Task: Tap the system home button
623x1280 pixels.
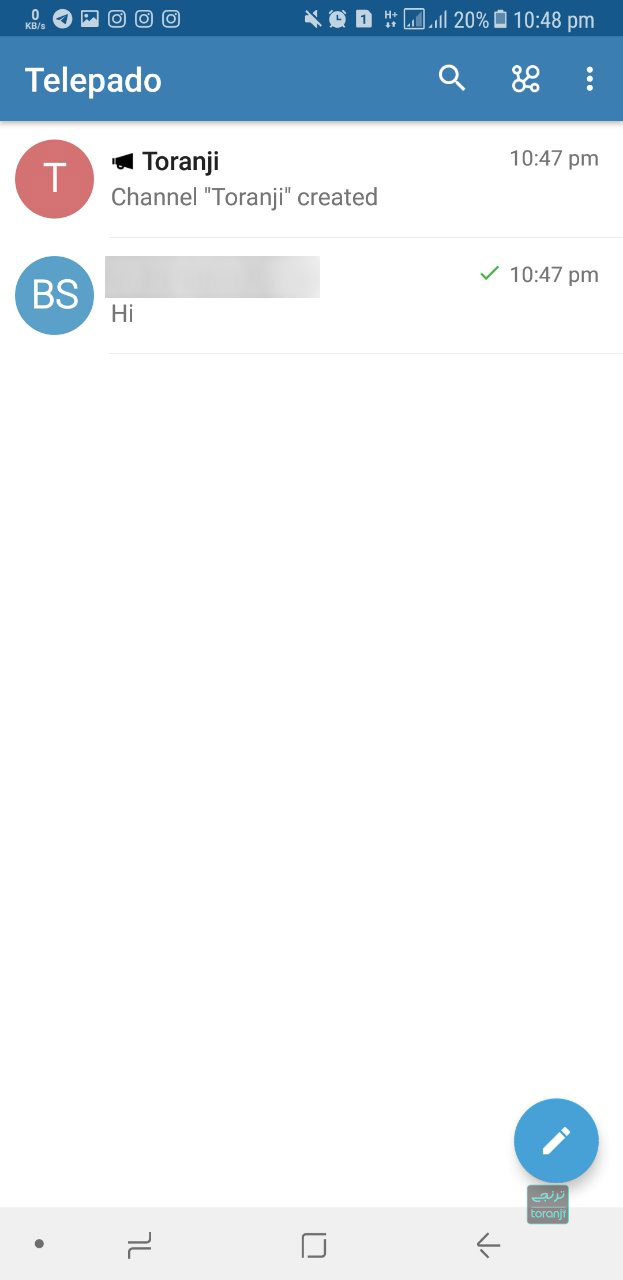Action: coord(314,1245)
